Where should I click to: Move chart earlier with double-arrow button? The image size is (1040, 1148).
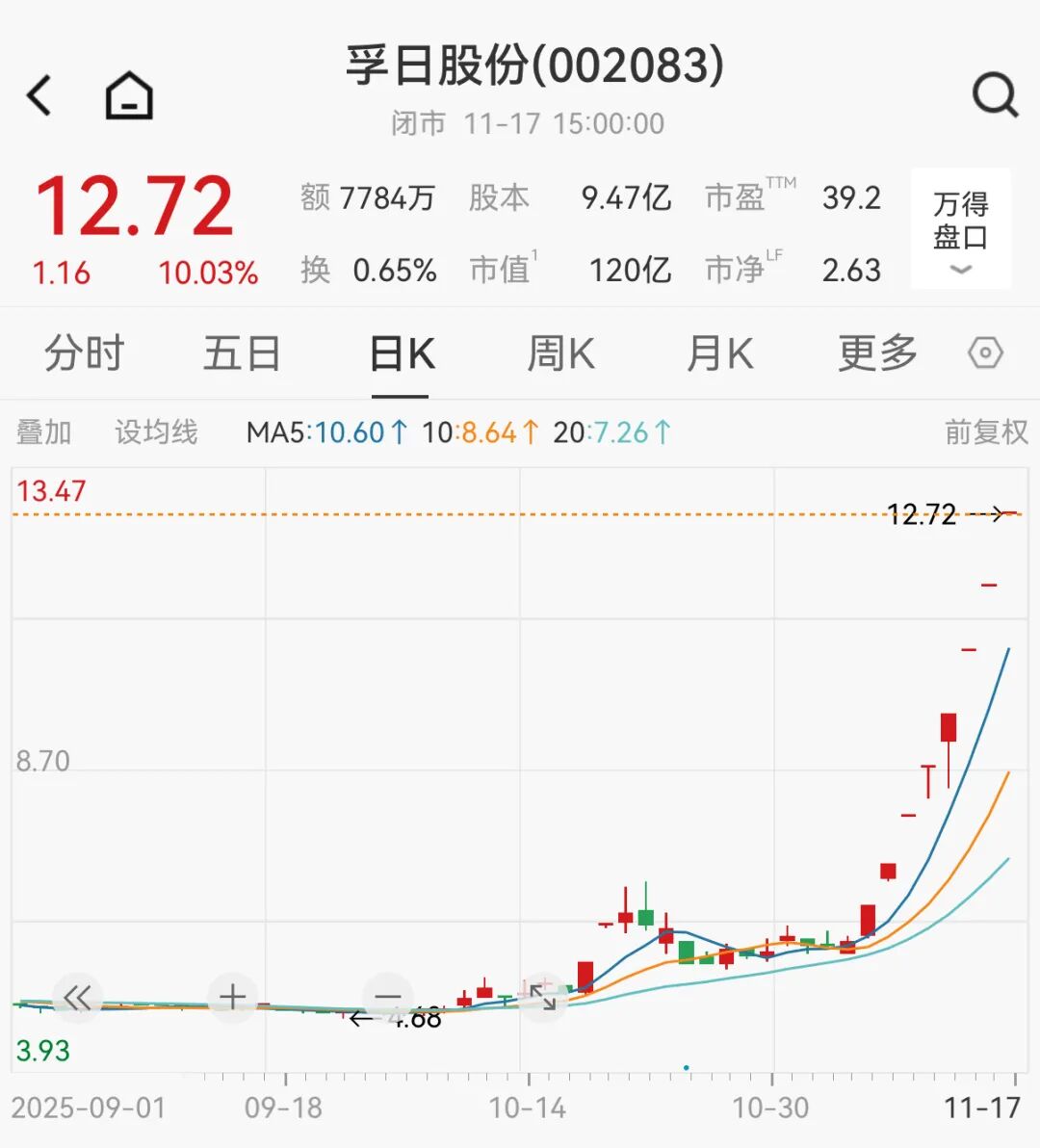click(77, 998)
